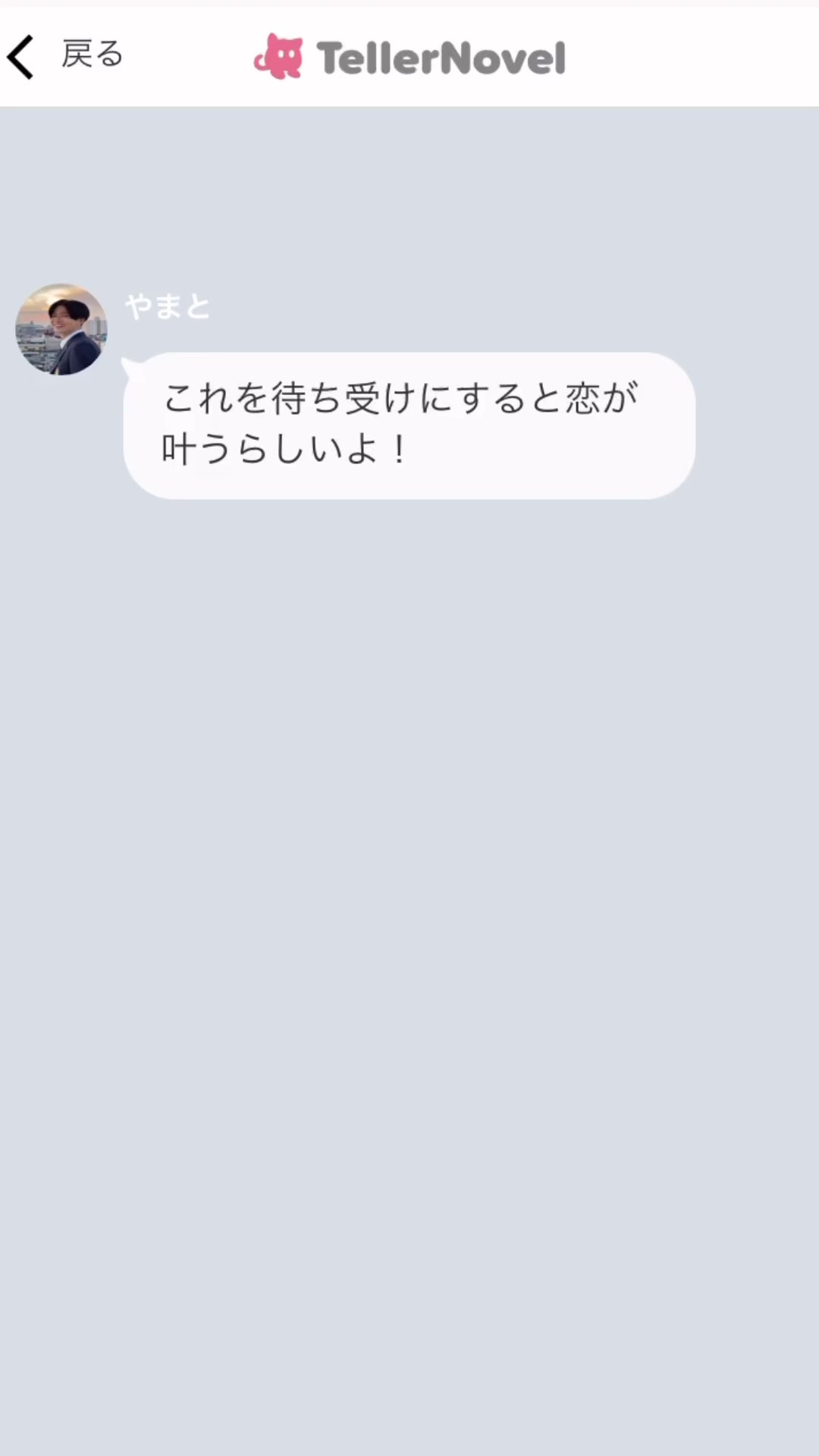
Task: Go back with the 戻る button
Action: [65, 56]
